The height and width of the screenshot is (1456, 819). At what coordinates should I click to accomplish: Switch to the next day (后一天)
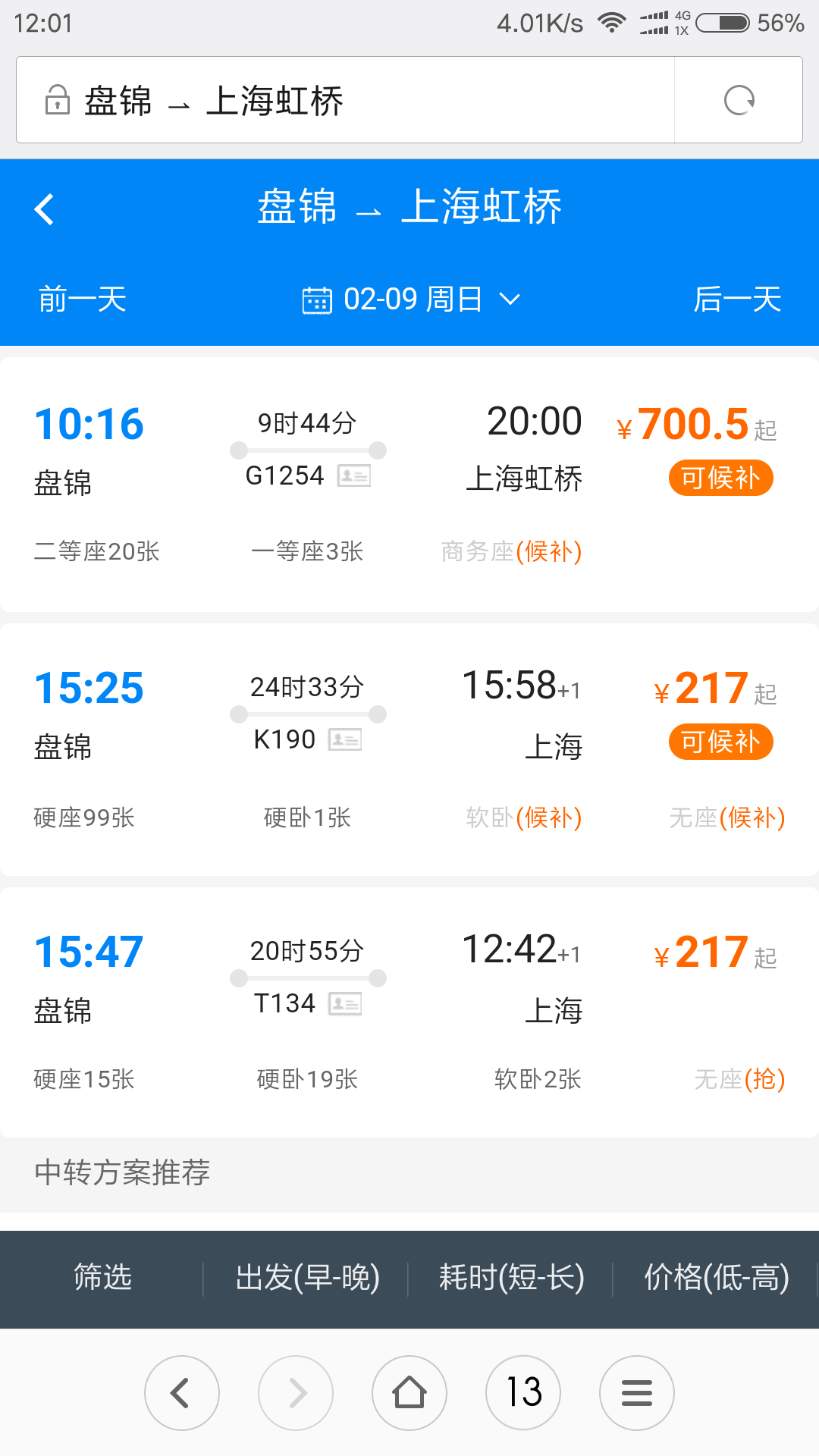click(x=737, y=299)
